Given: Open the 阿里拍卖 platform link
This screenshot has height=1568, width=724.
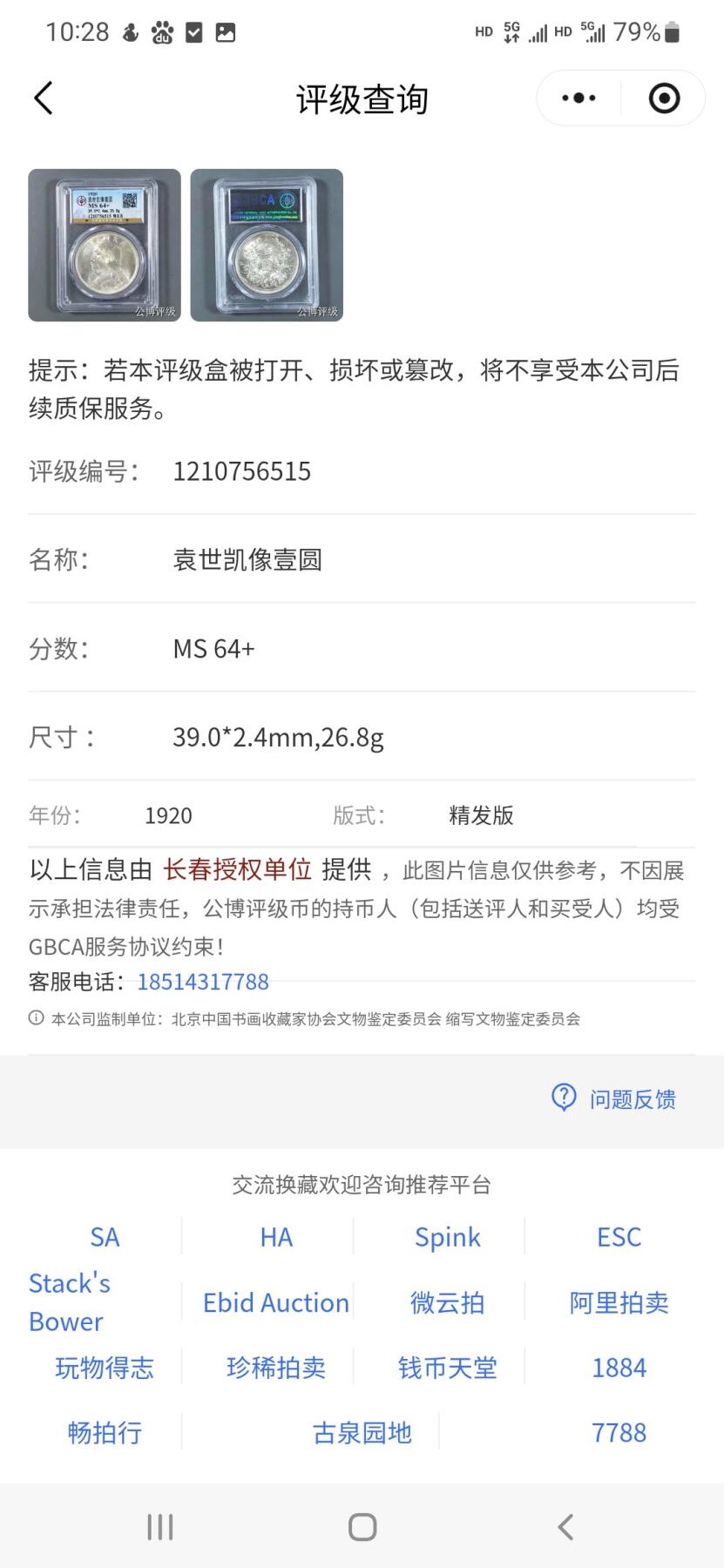Looking at the screenshot, I should pyautogui.click(x=619, y=1302).
